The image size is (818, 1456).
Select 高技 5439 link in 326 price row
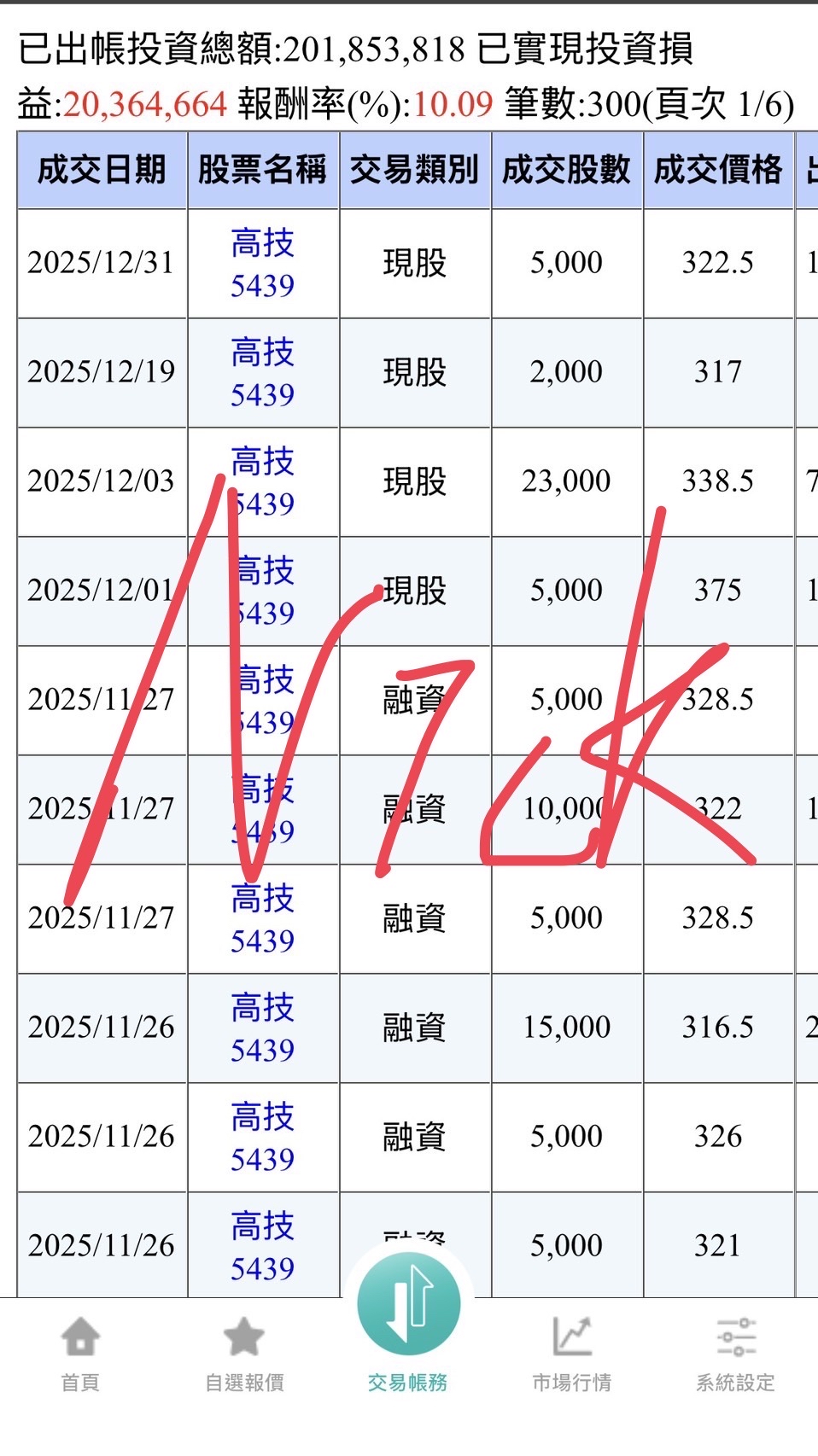(x=262, y=1138)
